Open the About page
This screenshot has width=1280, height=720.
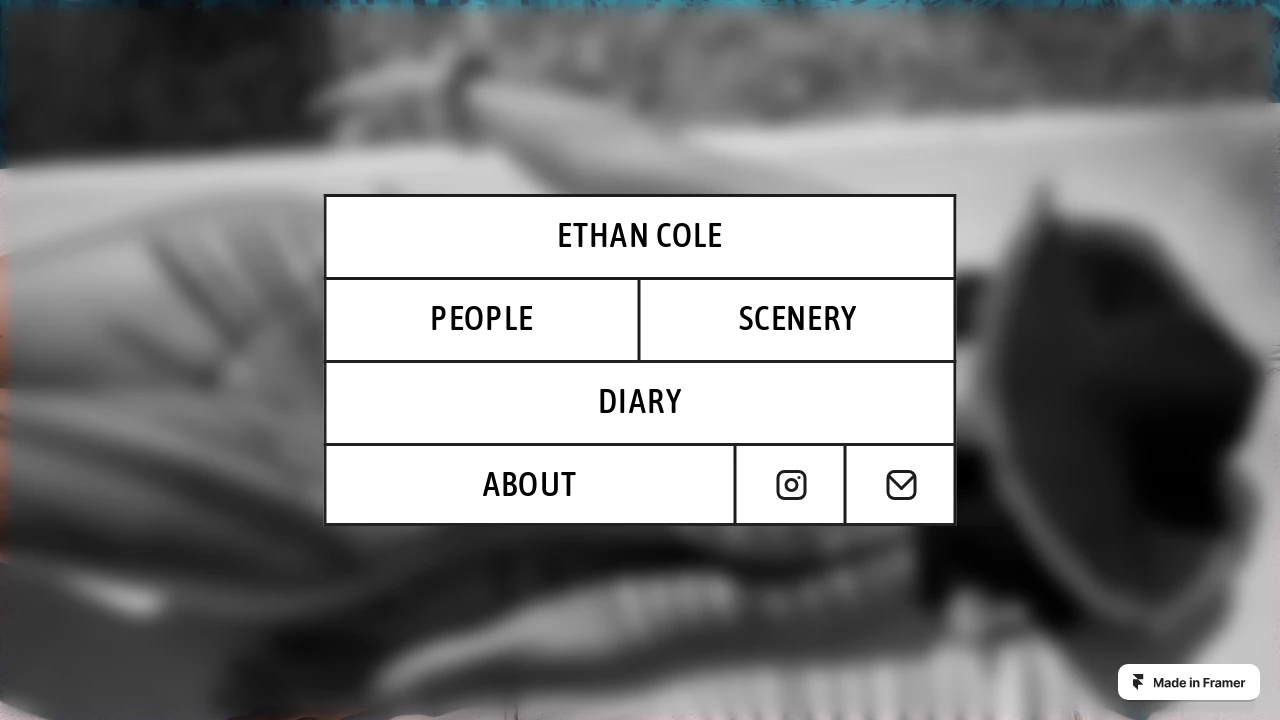[x=529, y=485]
